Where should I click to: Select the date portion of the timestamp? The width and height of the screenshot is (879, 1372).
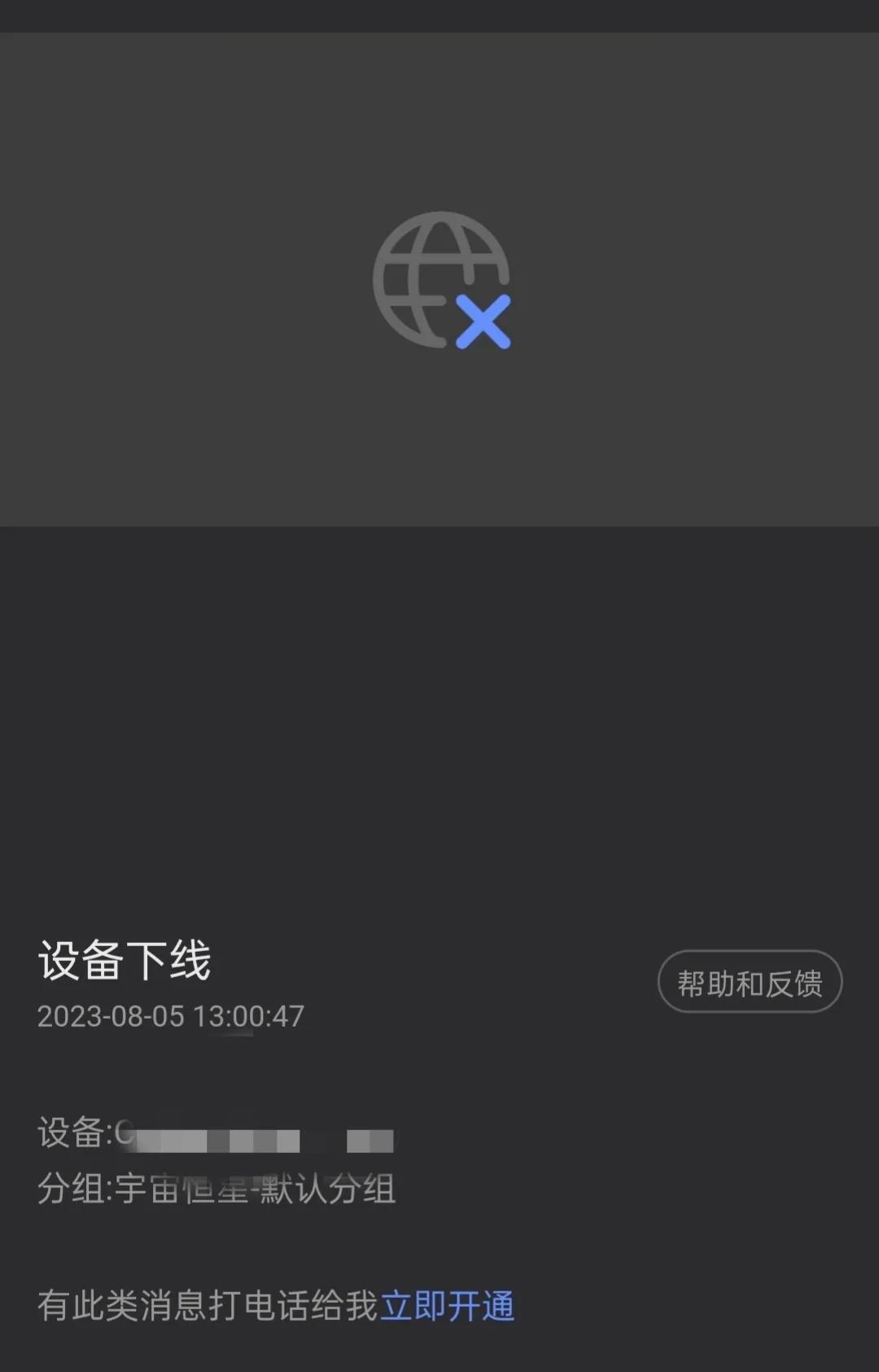pyautogui.click(x=110, y=1016)
